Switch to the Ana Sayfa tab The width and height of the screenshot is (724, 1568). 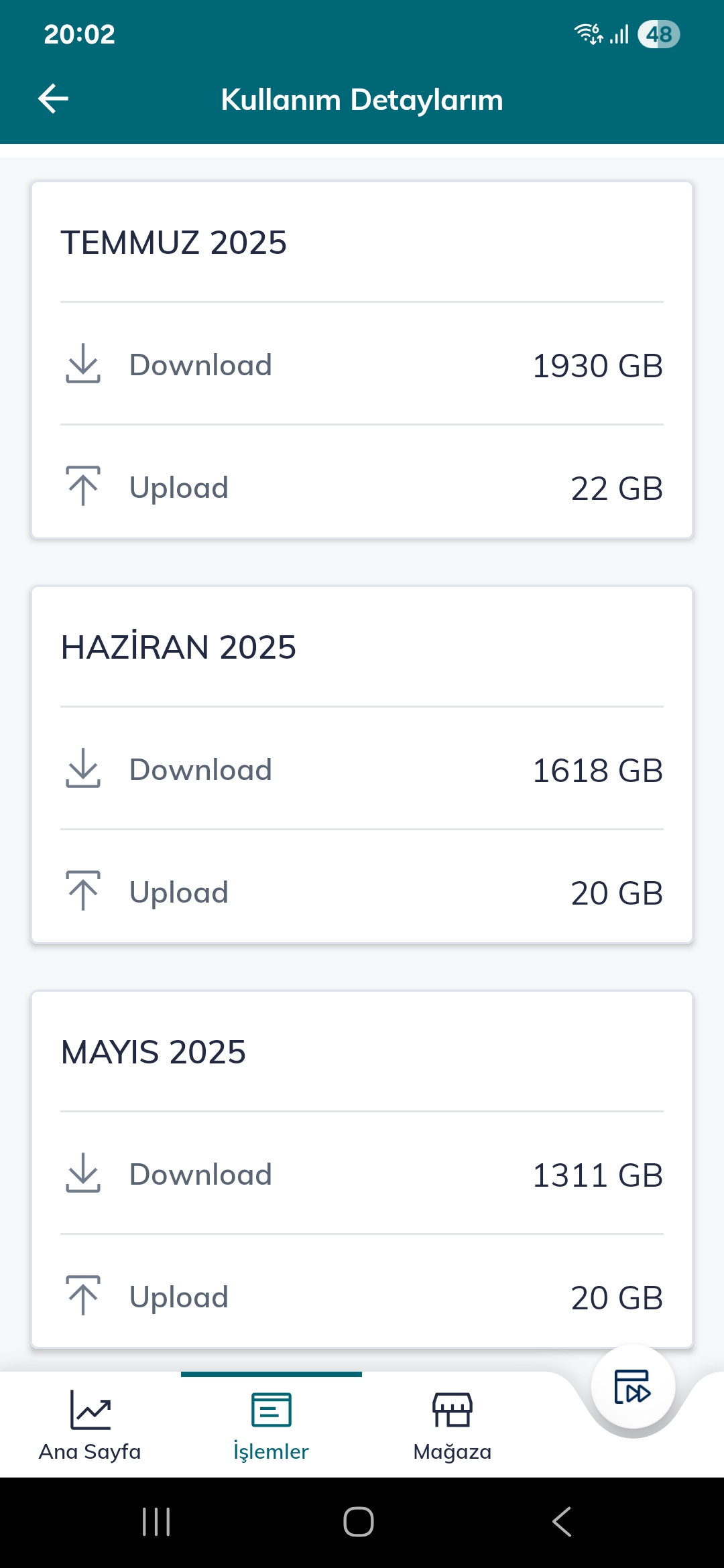click(x=90, y=1425)
